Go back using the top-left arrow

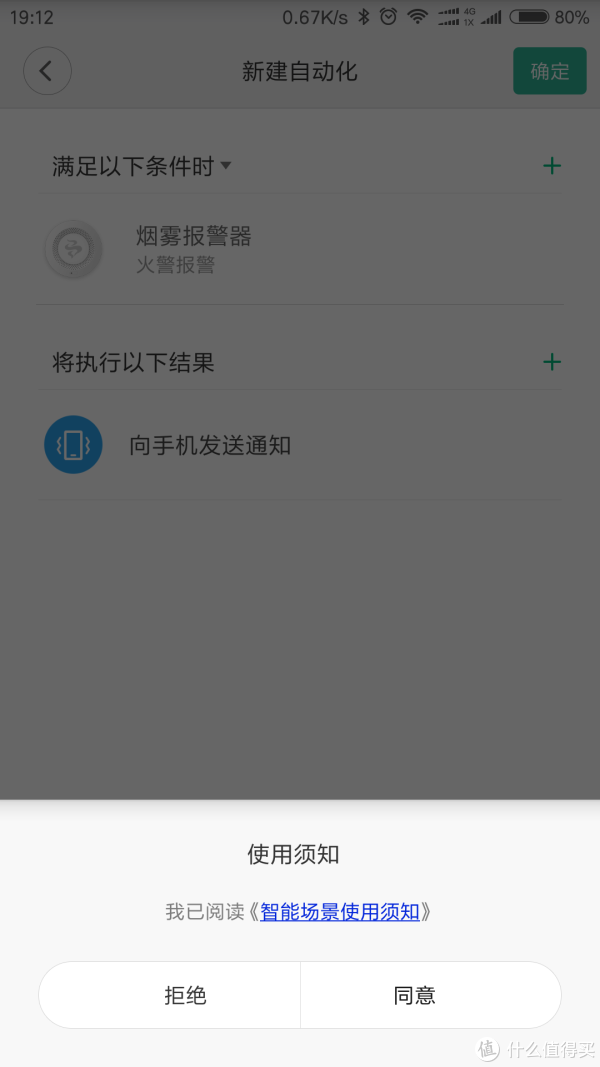(47, 71)
